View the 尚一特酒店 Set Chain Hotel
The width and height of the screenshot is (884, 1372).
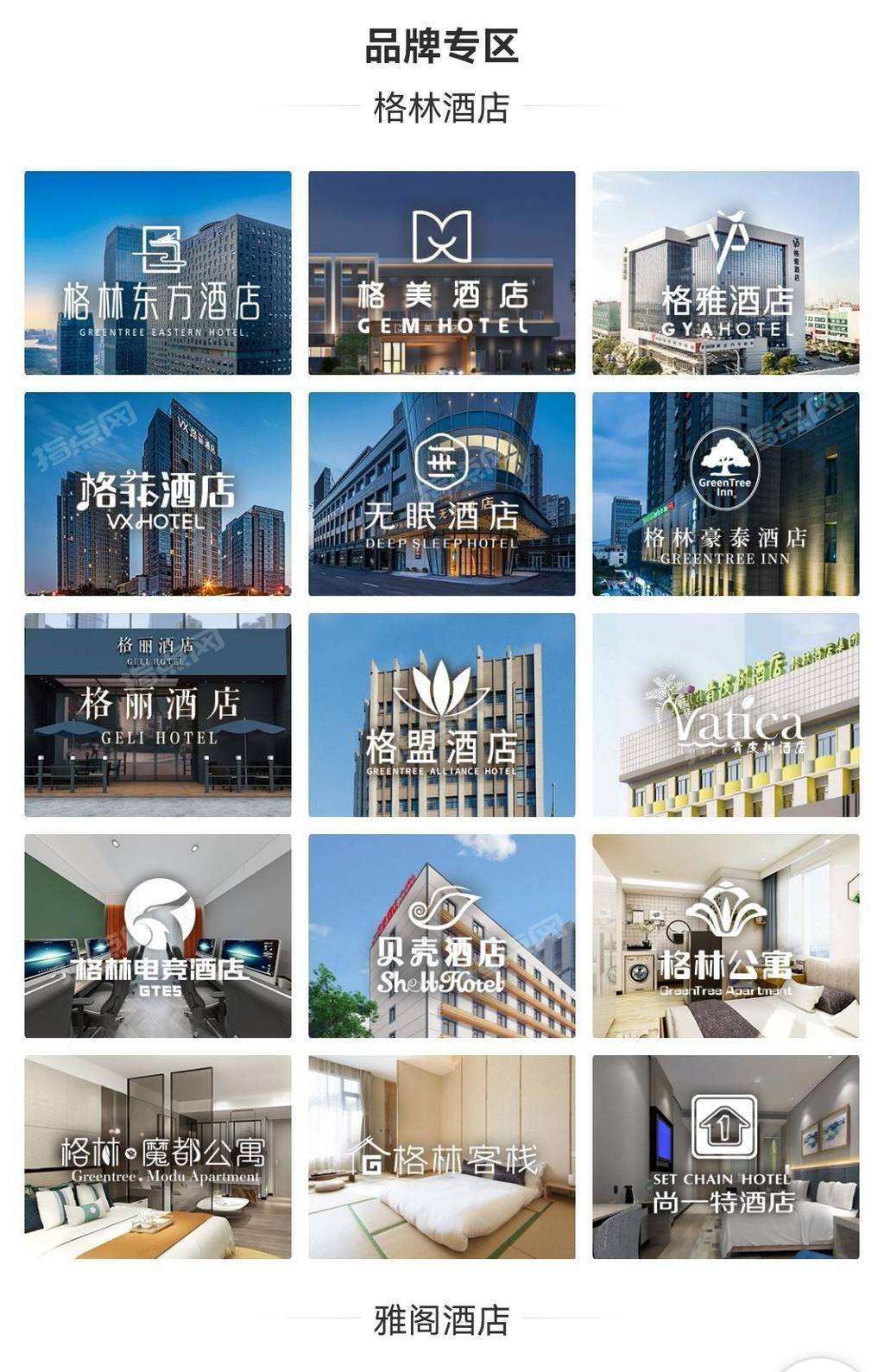[725, 1157]
